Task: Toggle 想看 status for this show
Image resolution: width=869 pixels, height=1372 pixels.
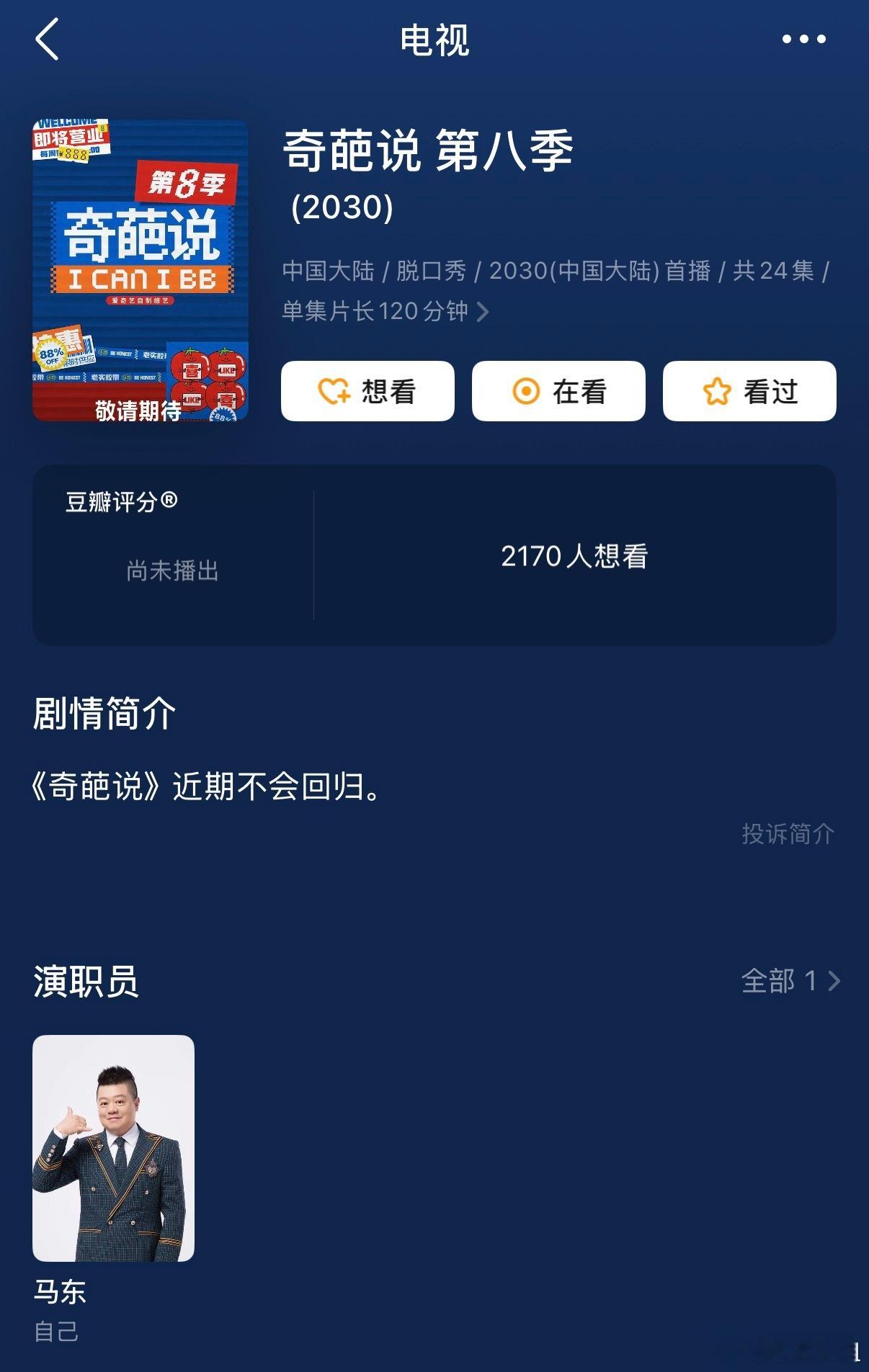Action: pos(368,390)
